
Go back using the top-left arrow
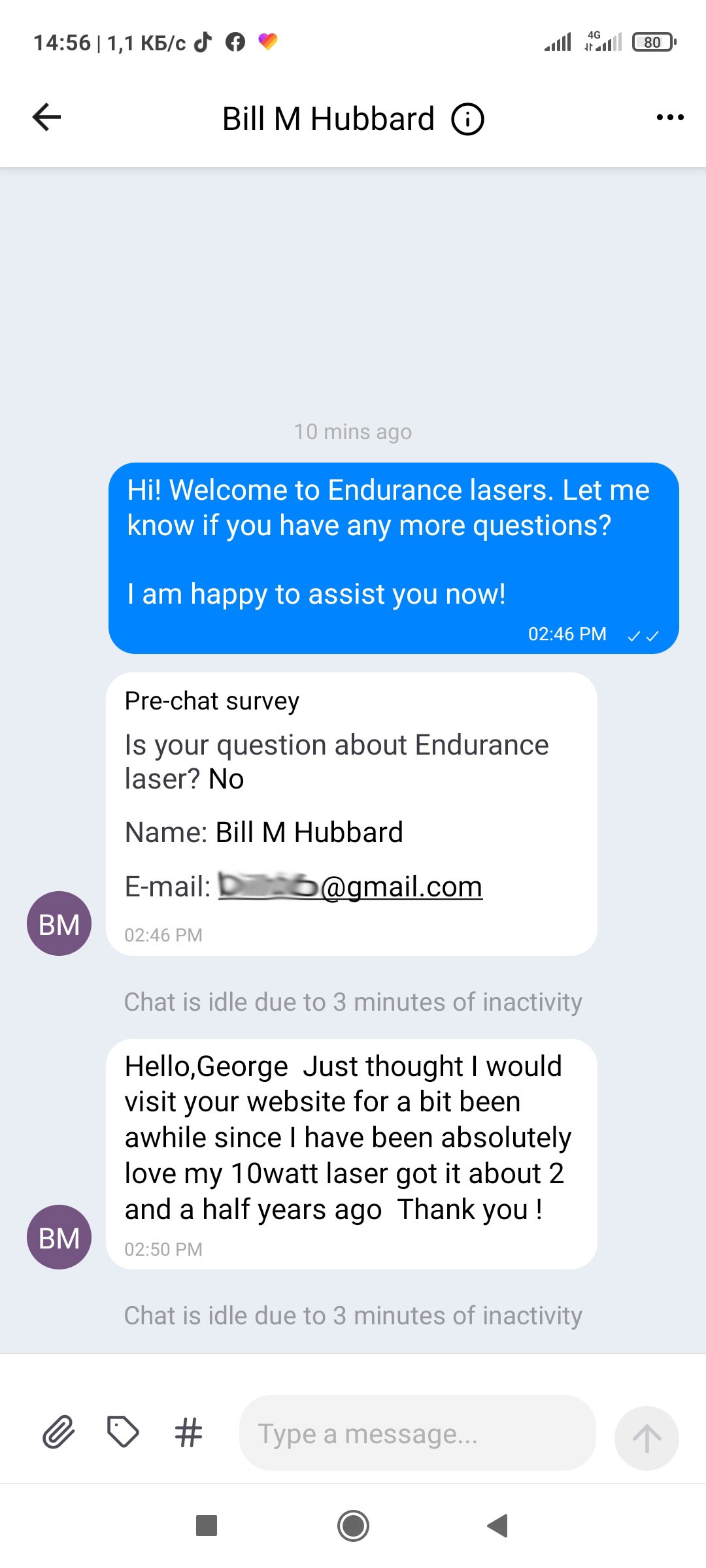click(x=46, y=118)
